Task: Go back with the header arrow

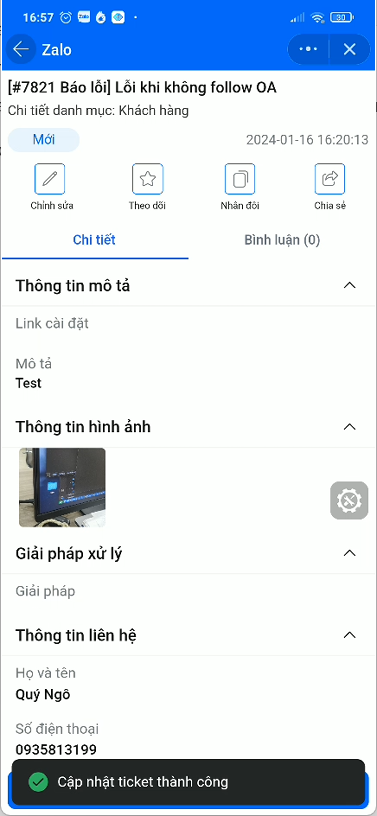Action: coord(21,49)
